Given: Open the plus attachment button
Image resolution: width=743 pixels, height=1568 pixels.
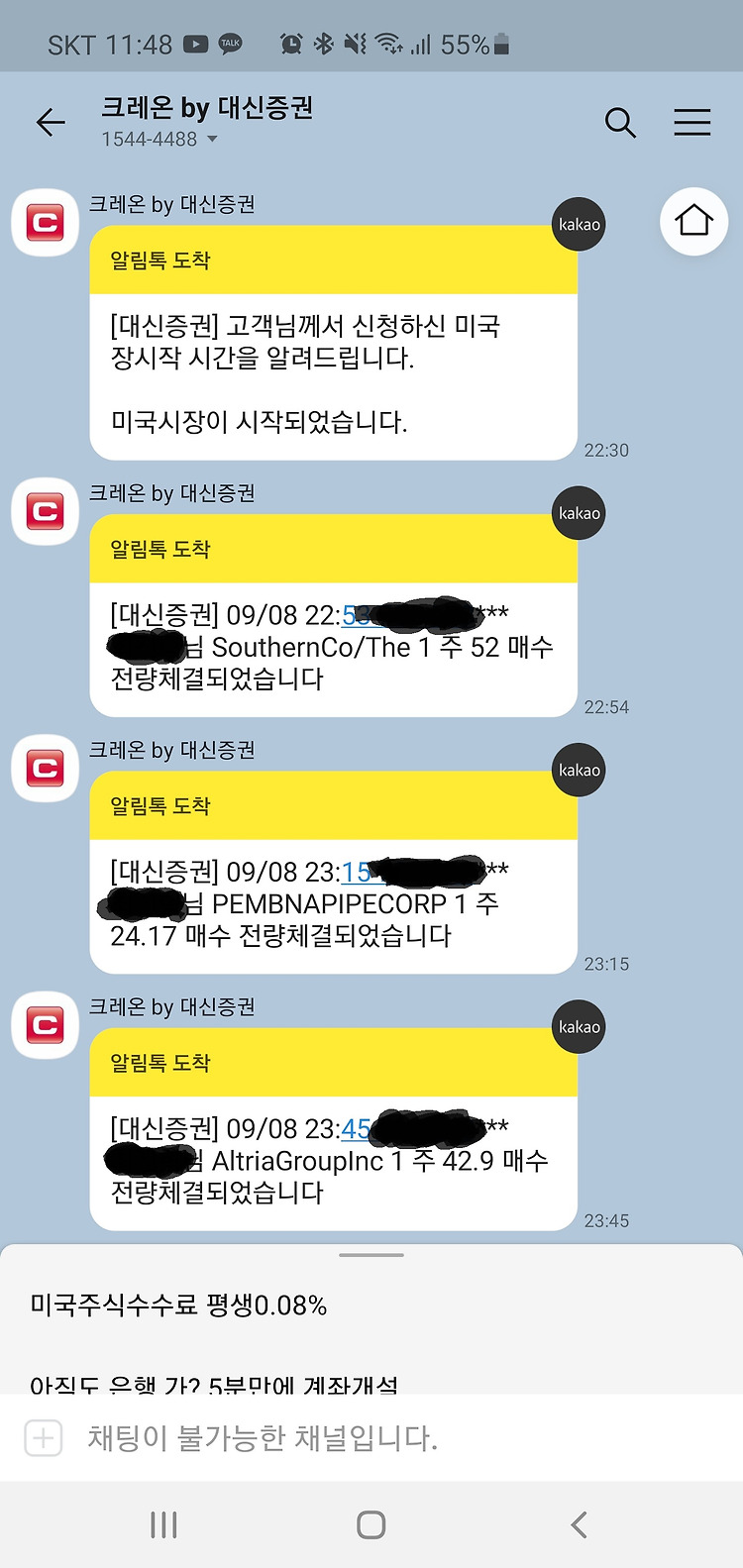Looking at the screenshot, I should pos(44,1437).
